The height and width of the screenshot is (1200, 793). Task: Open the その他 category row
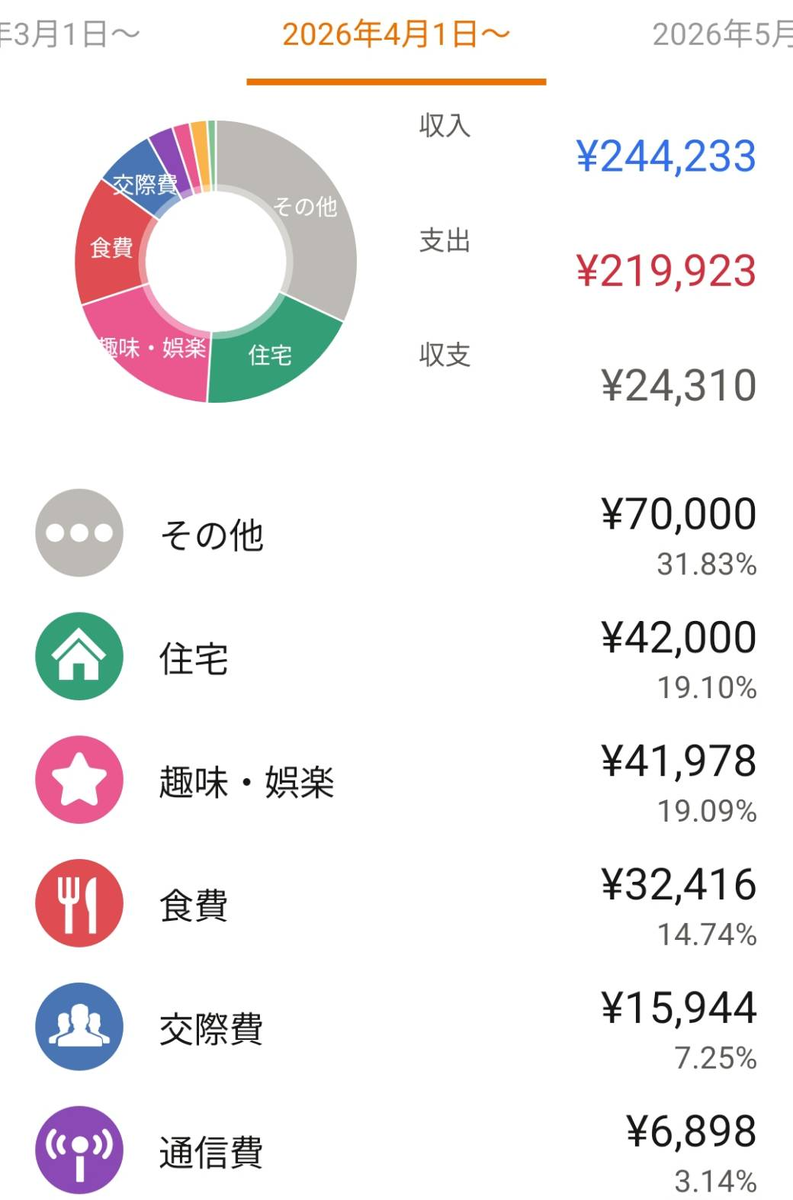pos(396,535)
